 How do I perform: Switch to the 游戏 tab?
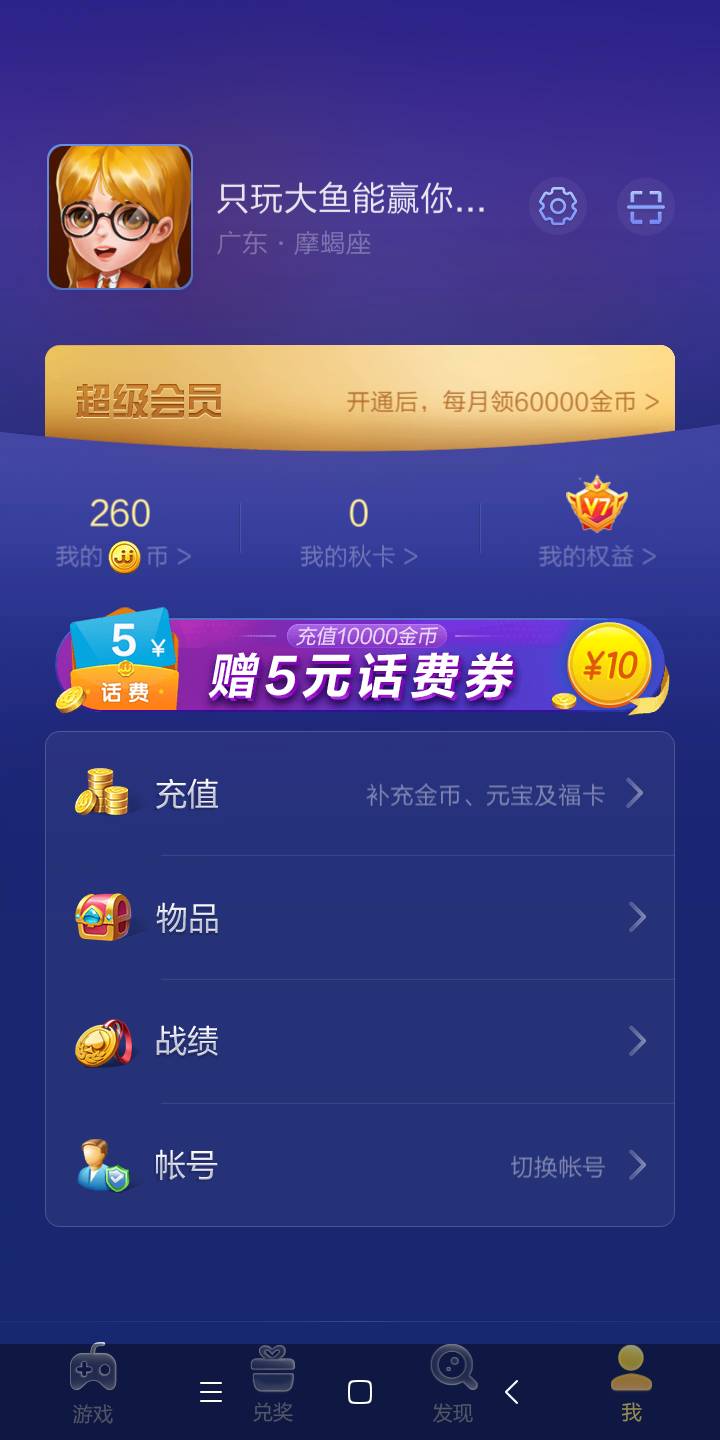click(x=93, y=1384)
